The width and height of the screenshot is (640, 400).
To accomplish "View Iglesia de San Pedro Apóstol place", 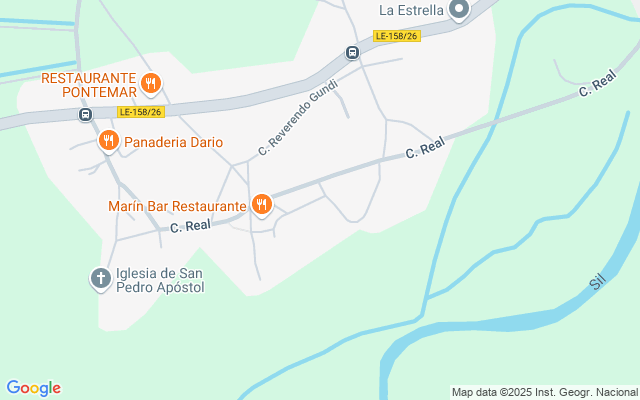I will [x=101, y=277].
